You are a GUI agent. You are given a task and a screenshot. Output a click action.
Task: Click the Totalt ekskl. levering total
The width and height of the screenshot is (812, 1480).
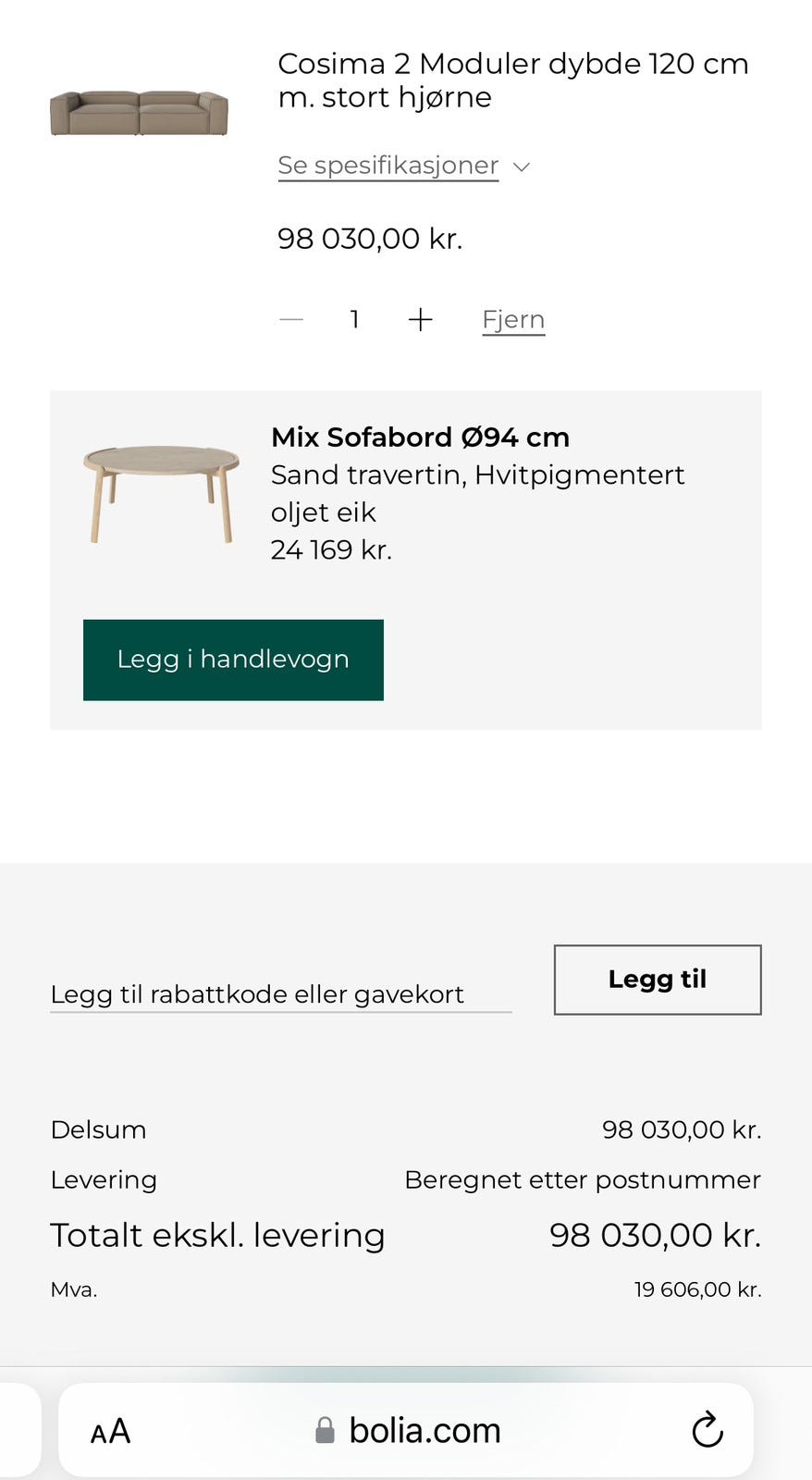[218, 1235]
